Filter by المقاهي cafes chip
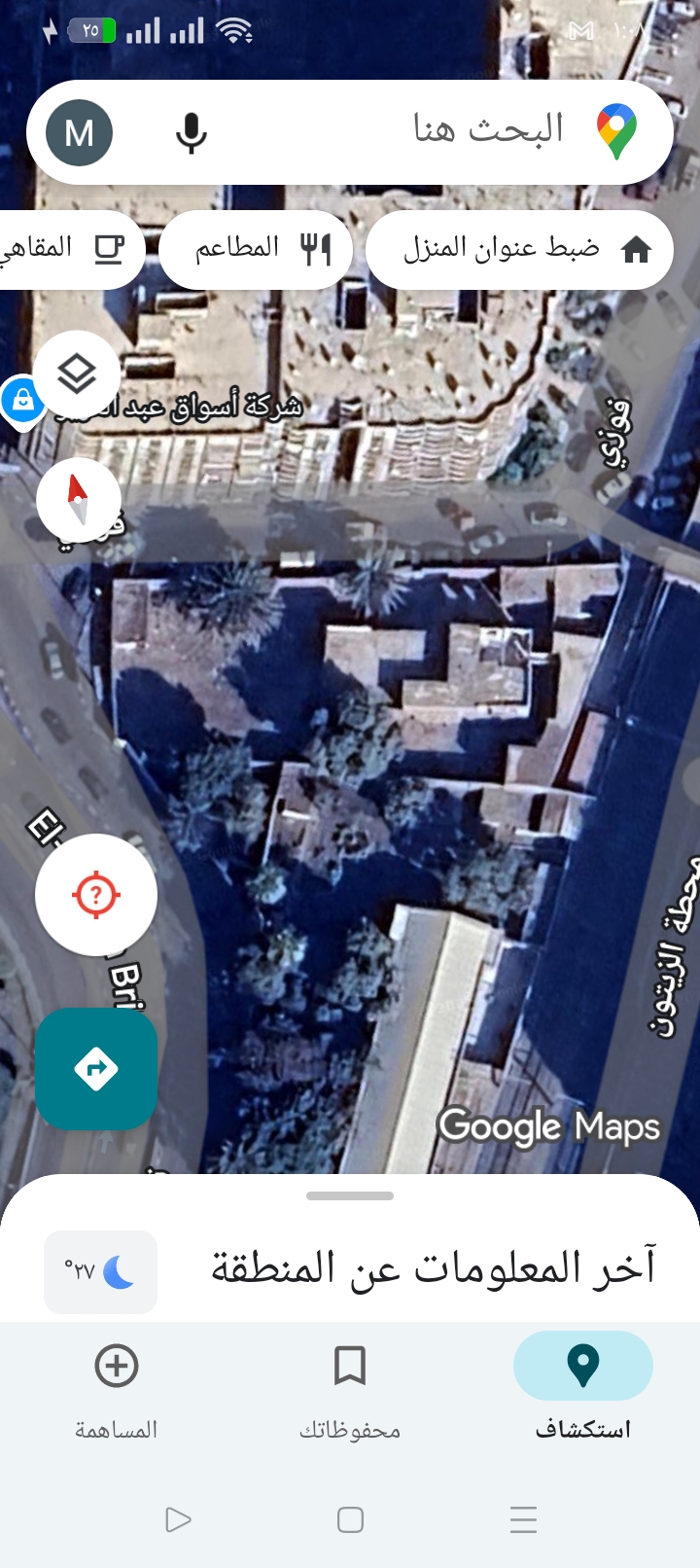Image resolution: width=700 pixels, height=1568 pixels. (70, 250)
